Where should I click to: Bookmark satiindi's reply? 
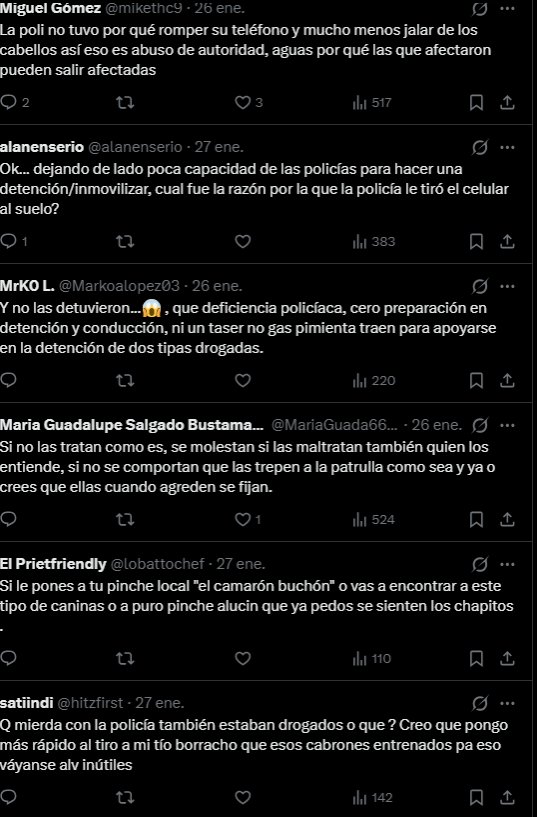pyautogui.click(x=476, y=797)
